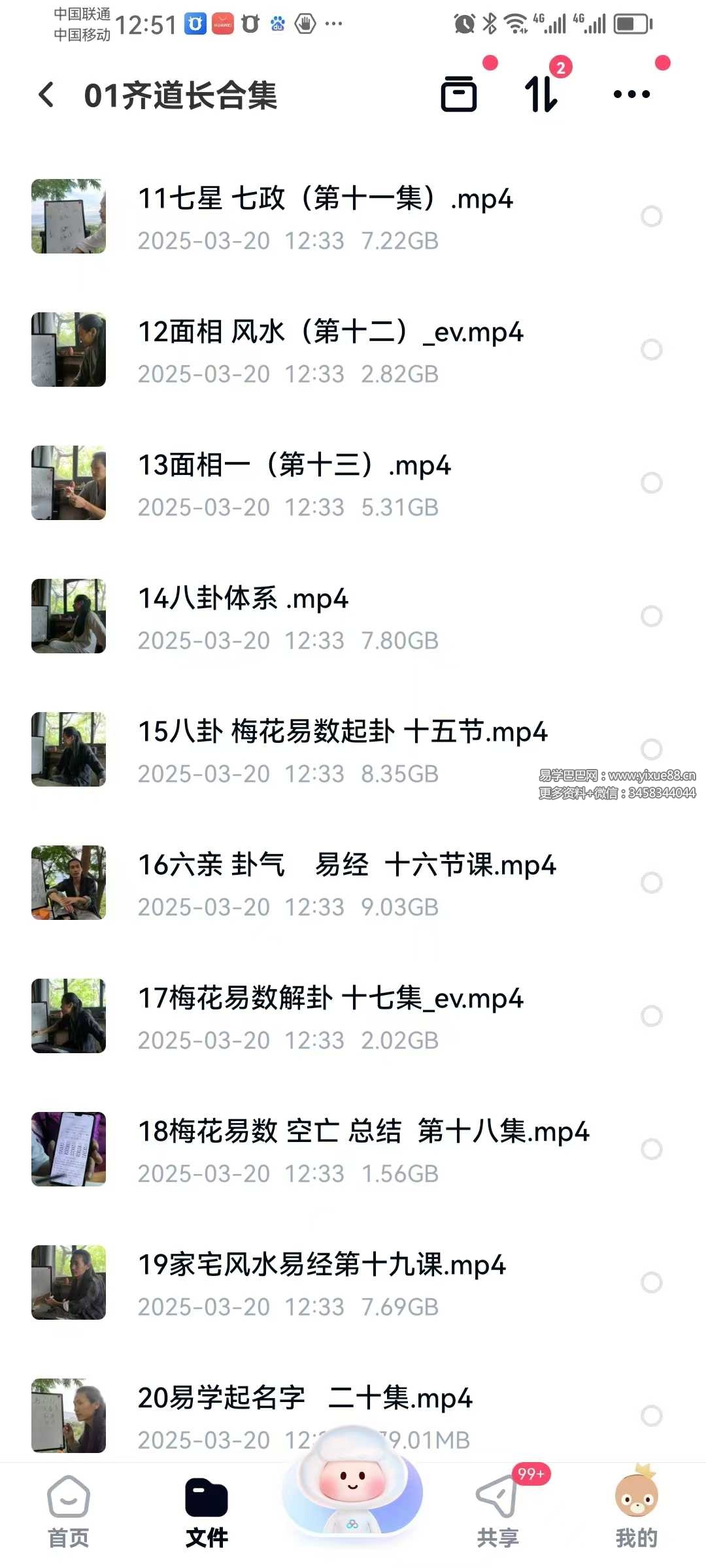The image size is (706, 1568).
Task: Tick the selection circle for 14八卦体系
Action: (651, 616)
